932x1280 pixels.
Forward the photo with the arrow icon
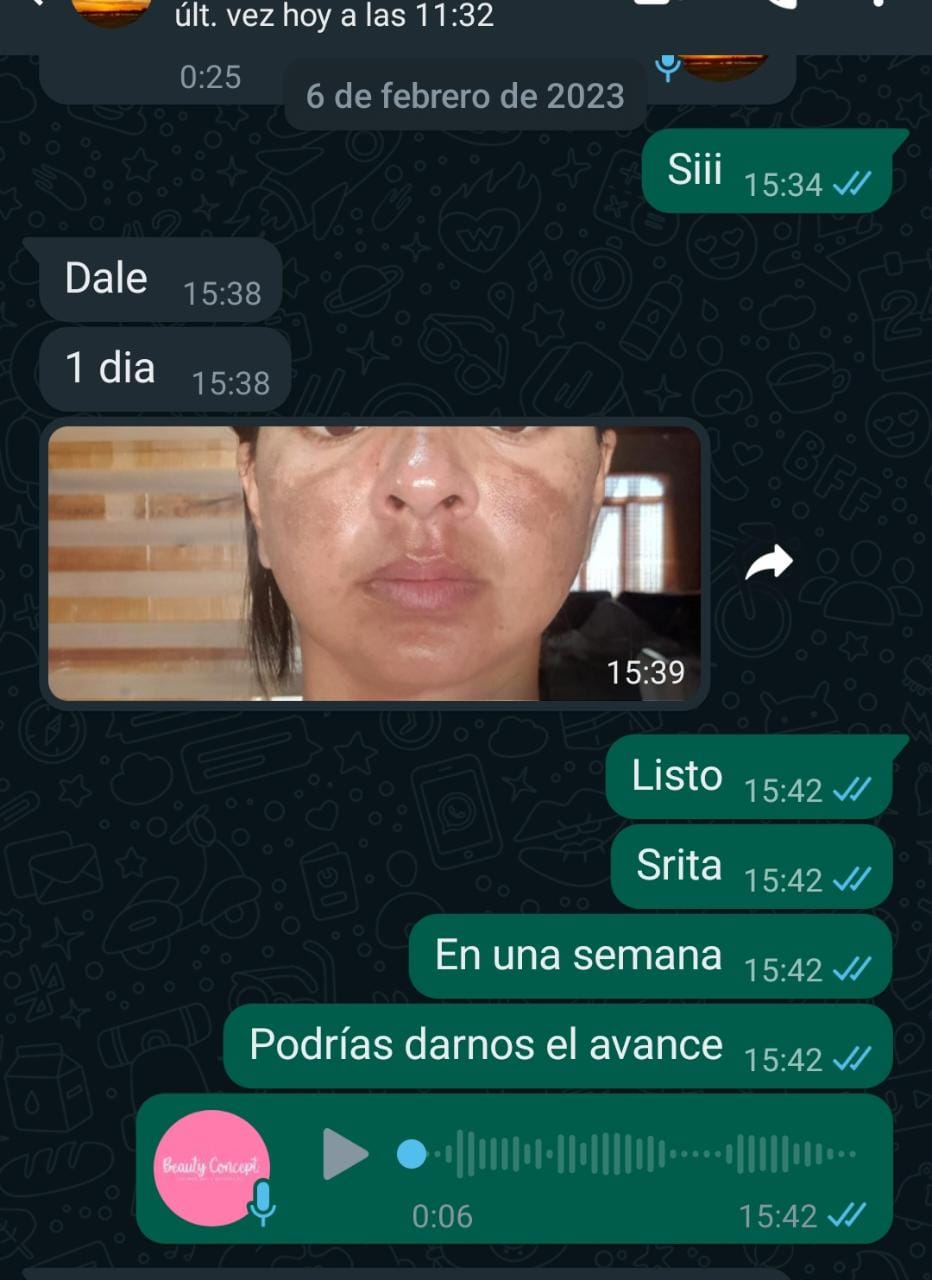(x=768, y=564)
